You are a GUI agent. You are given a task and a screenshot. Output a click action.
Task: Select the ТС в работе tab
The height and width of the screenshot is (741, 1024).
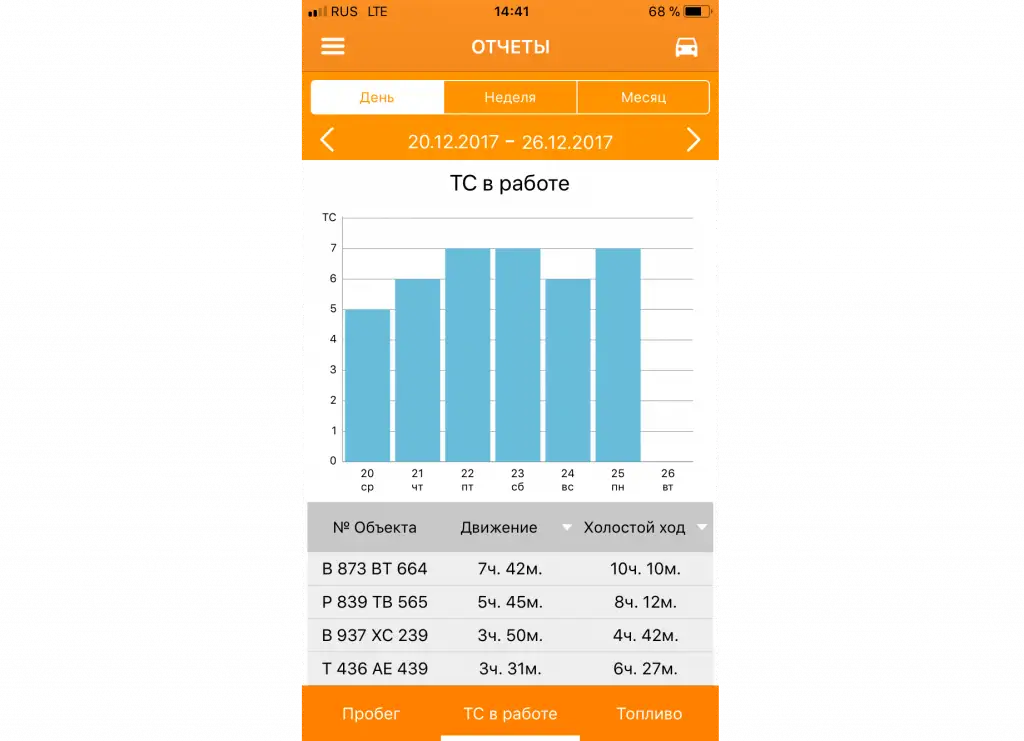tap(510, 713)
